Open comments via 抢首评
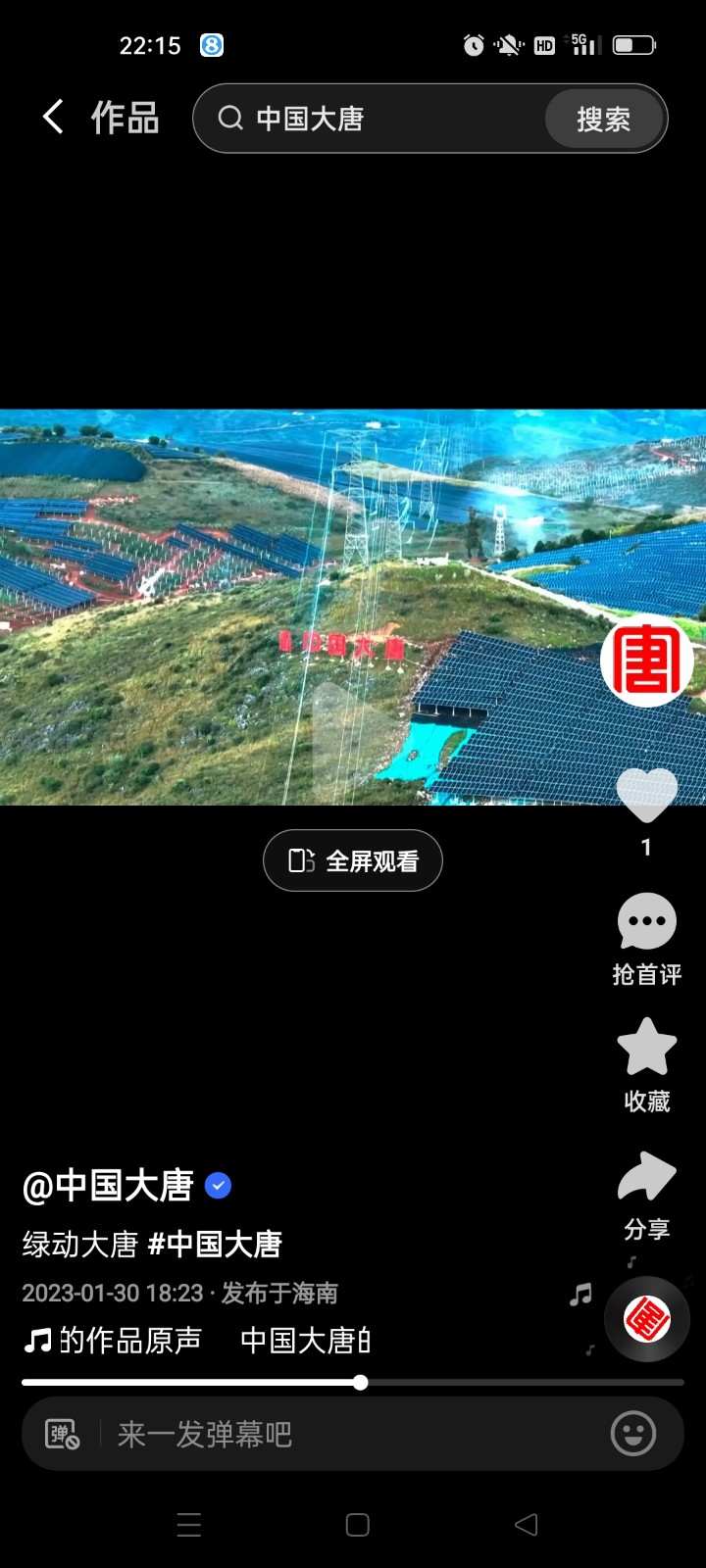 646,938
